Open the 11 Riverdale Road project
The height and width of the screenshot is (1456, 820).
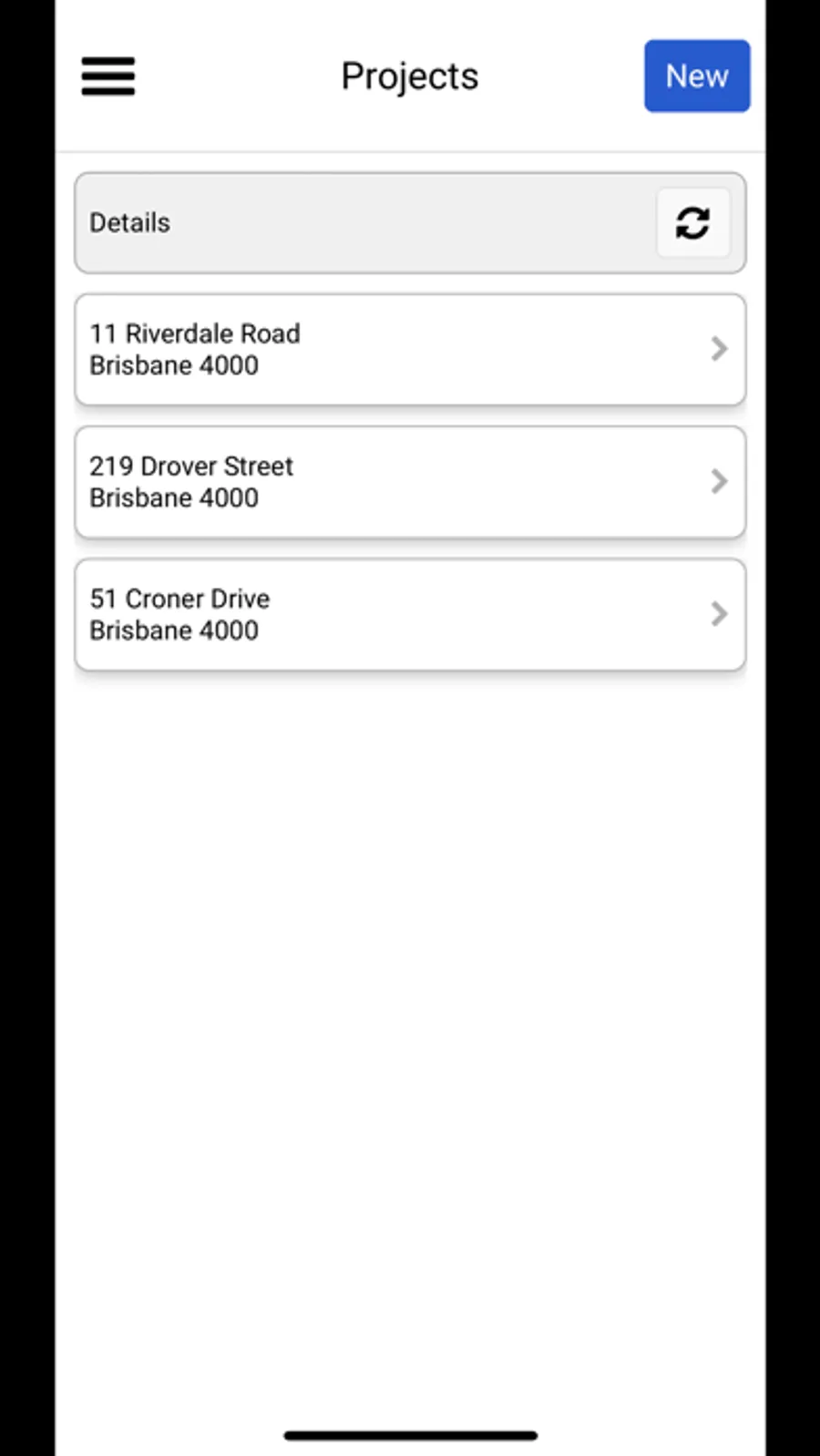coord(410,350)
